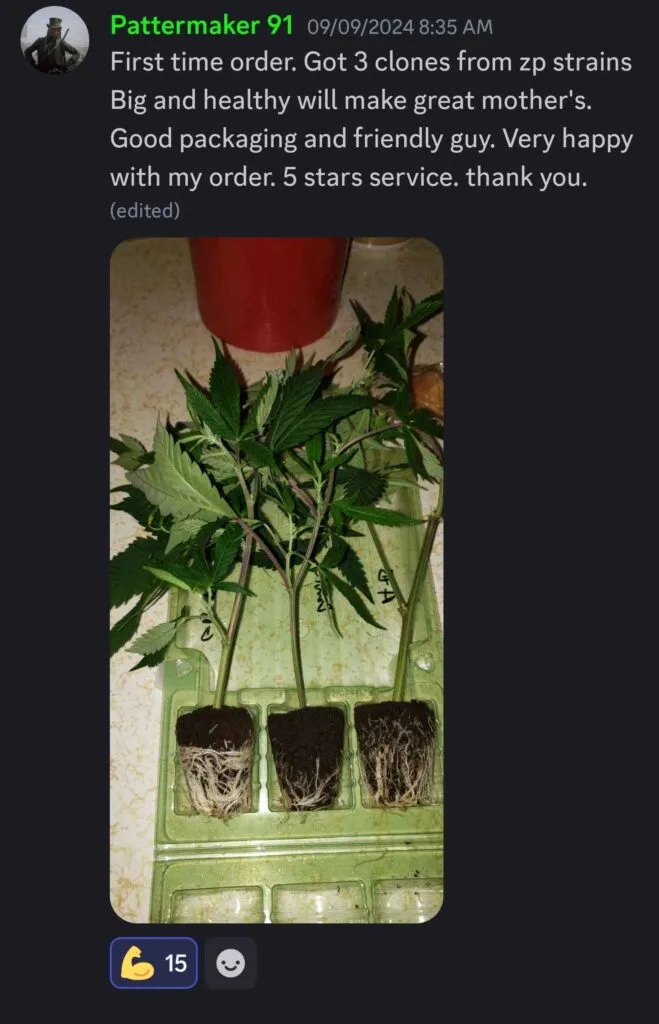This screenshot has height=1024, width=659.
Task: Tap the Pattermaker 91 username
Action: coord(201,26)
